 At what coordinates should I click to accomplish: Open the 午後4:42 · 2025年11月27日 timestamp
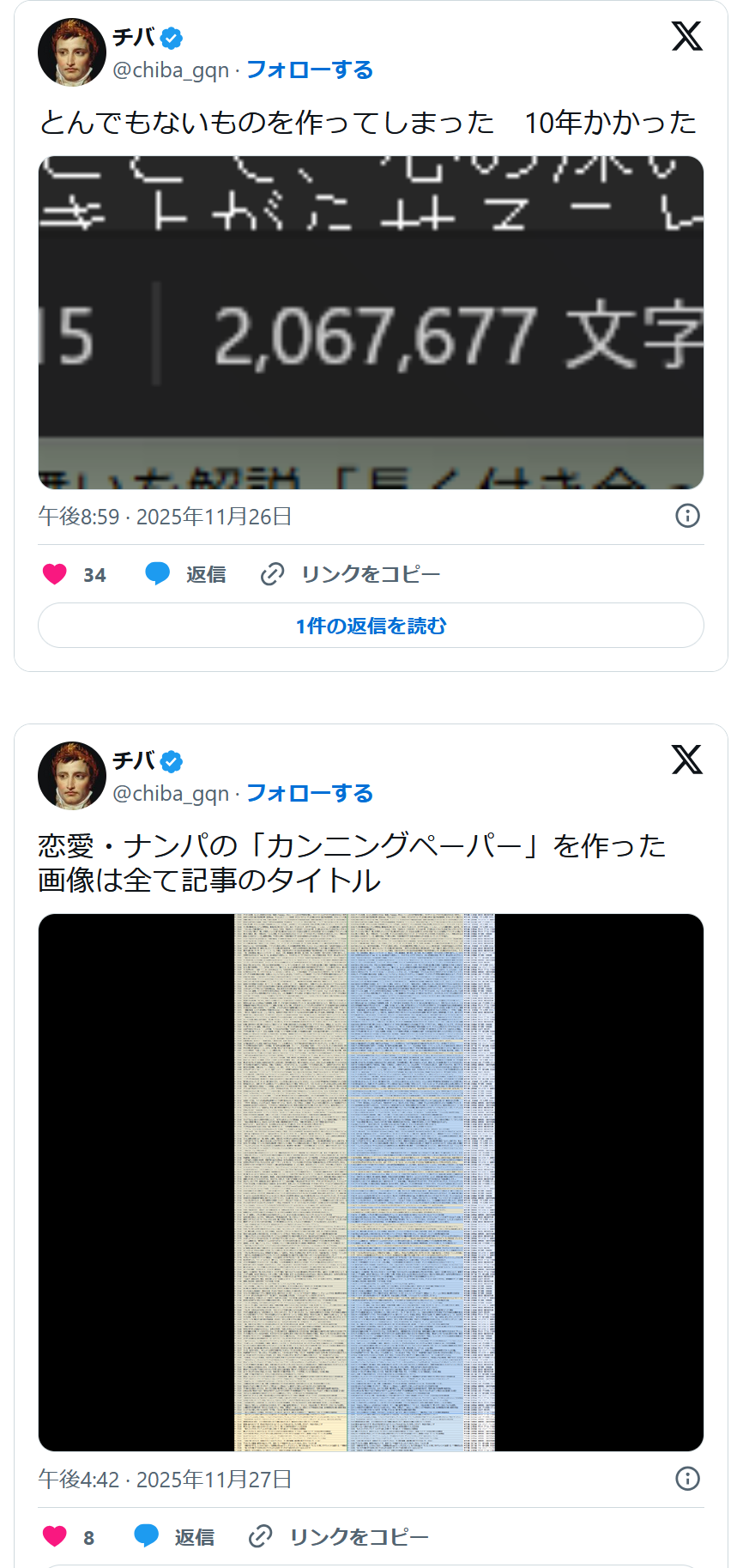[x=166, y=1480]
